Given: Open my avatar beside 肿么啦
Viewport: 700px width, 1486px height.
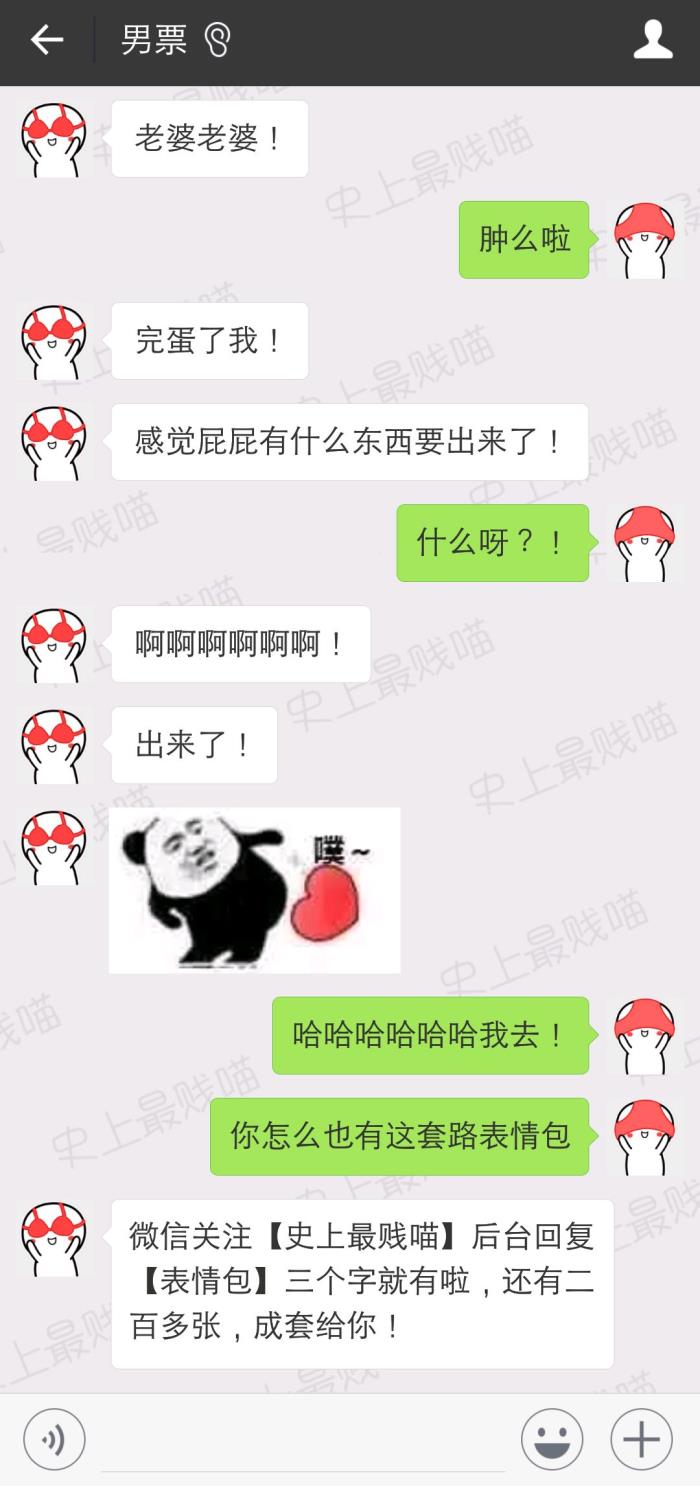Looking at the screenshot, I should (x=645, y=240).
